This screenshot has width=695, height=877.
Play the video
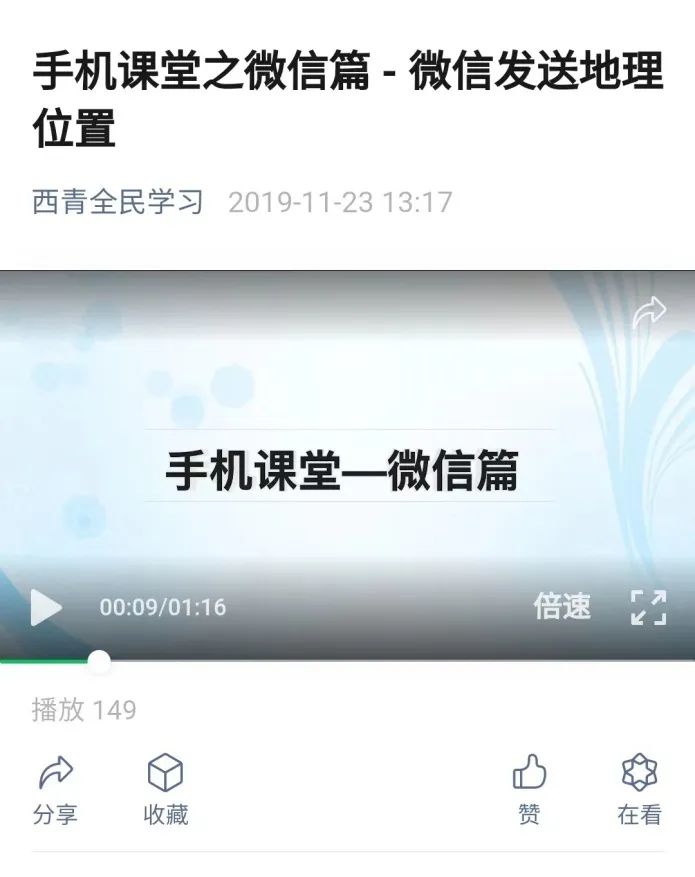coord(45,607)
